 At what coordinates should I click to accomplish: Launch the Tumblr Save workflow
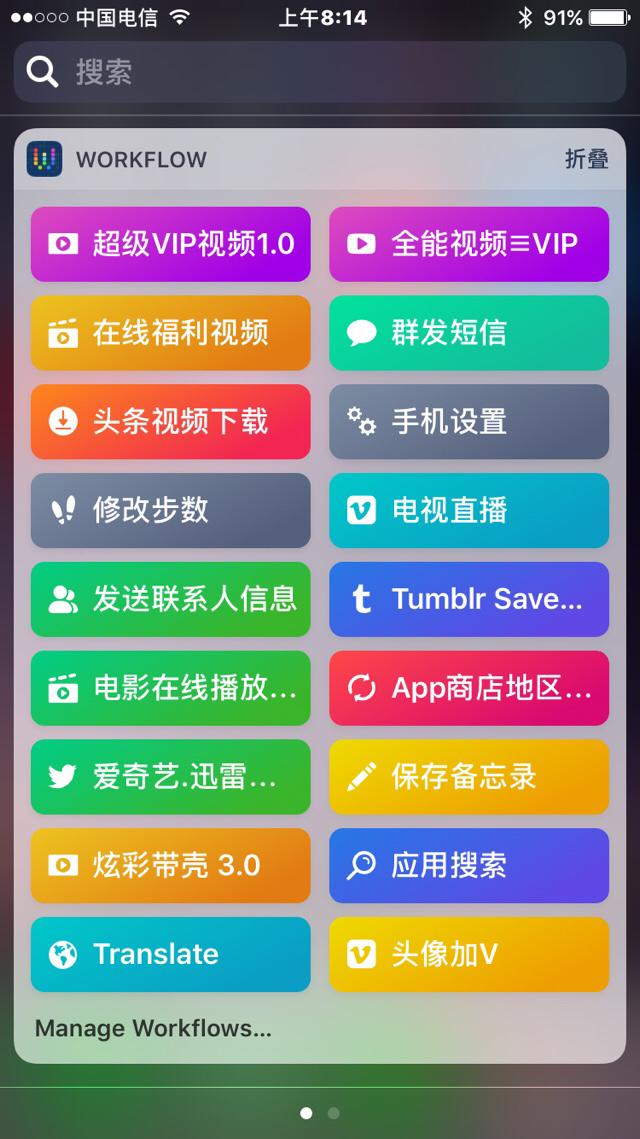pos(469,599)
